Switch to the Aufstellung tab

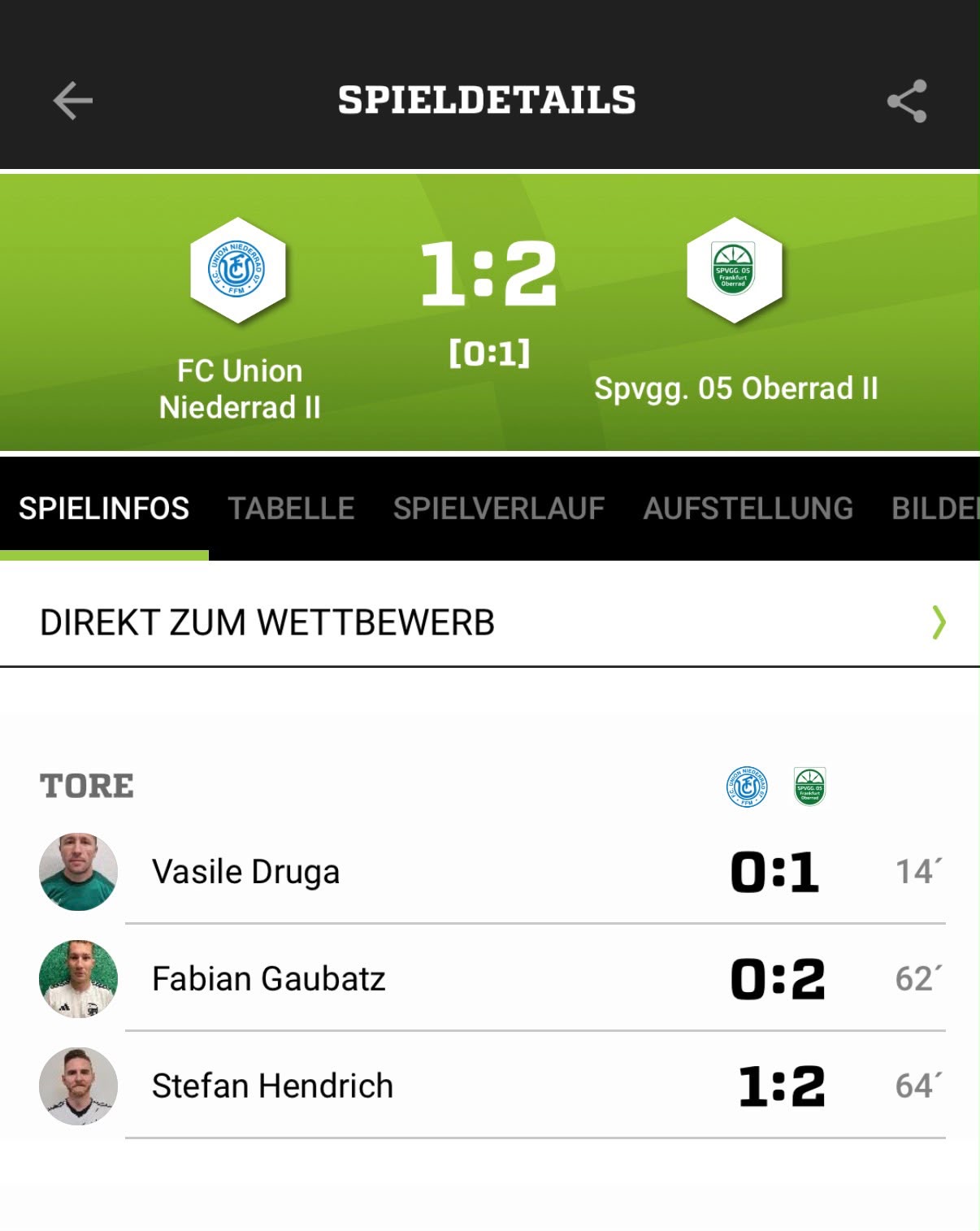point(748,509)
